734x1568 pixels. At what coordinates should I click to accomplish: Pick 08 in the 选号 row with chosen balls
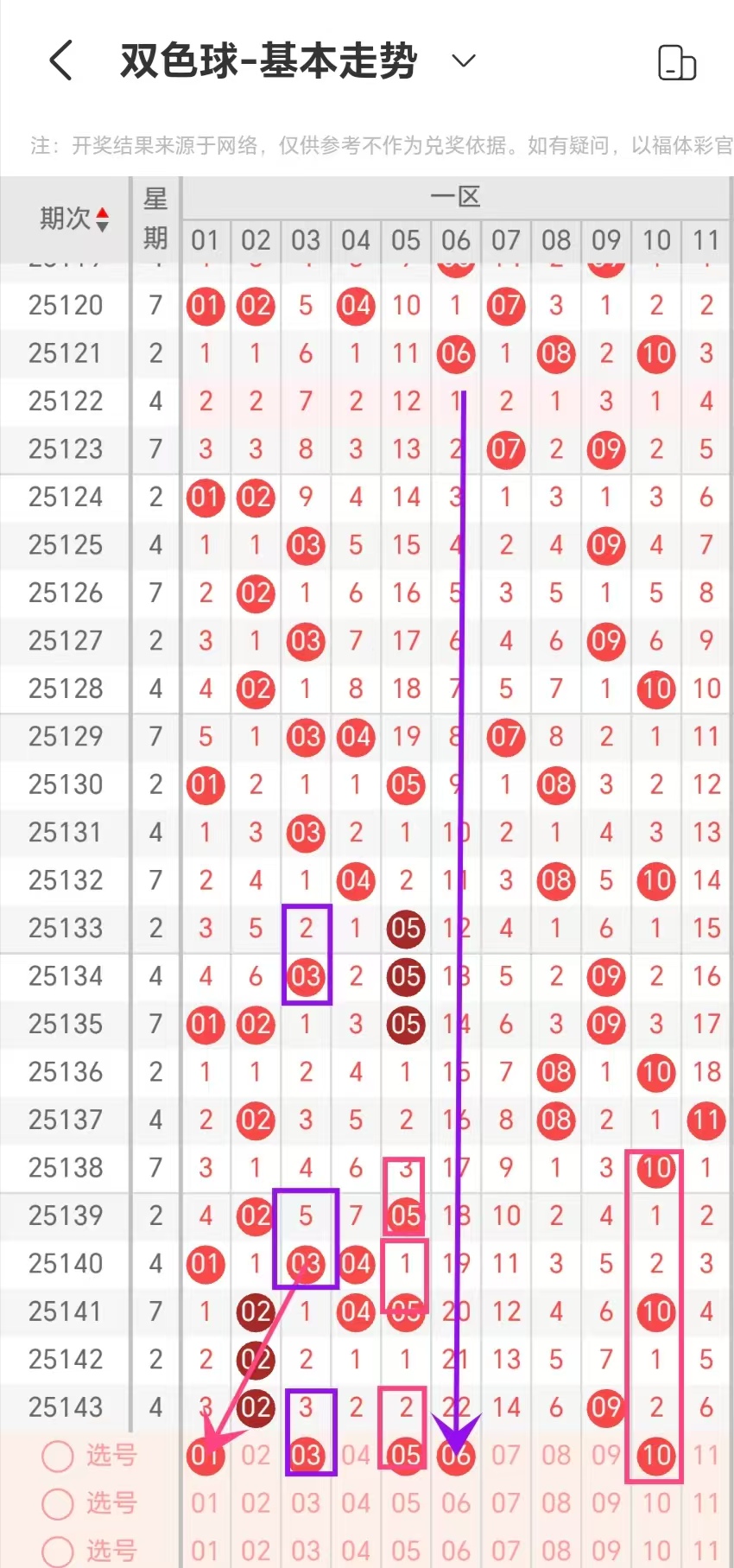(556, 1456)
